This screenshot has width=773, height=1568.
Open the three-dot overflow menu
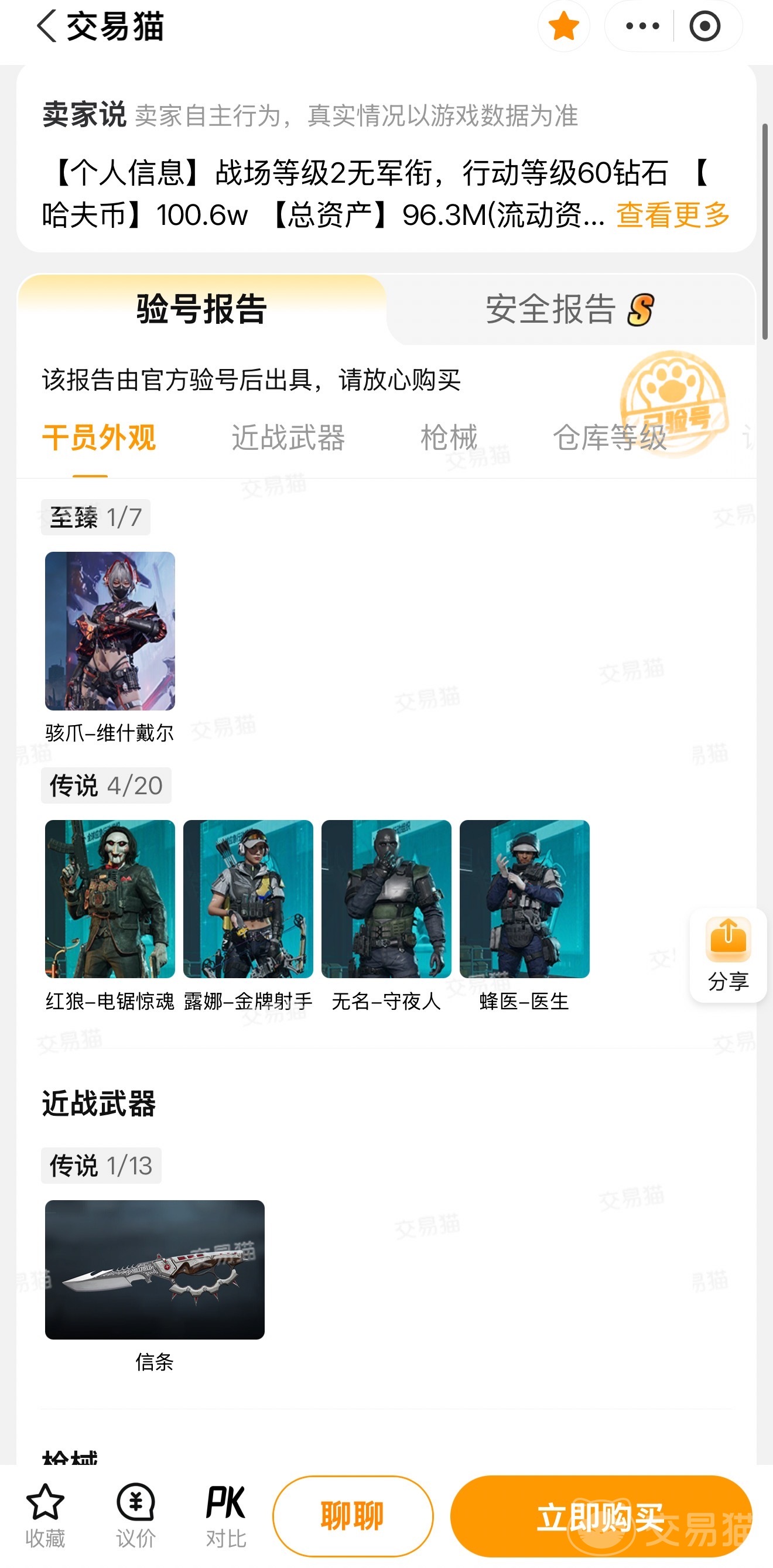click(642, 26)
